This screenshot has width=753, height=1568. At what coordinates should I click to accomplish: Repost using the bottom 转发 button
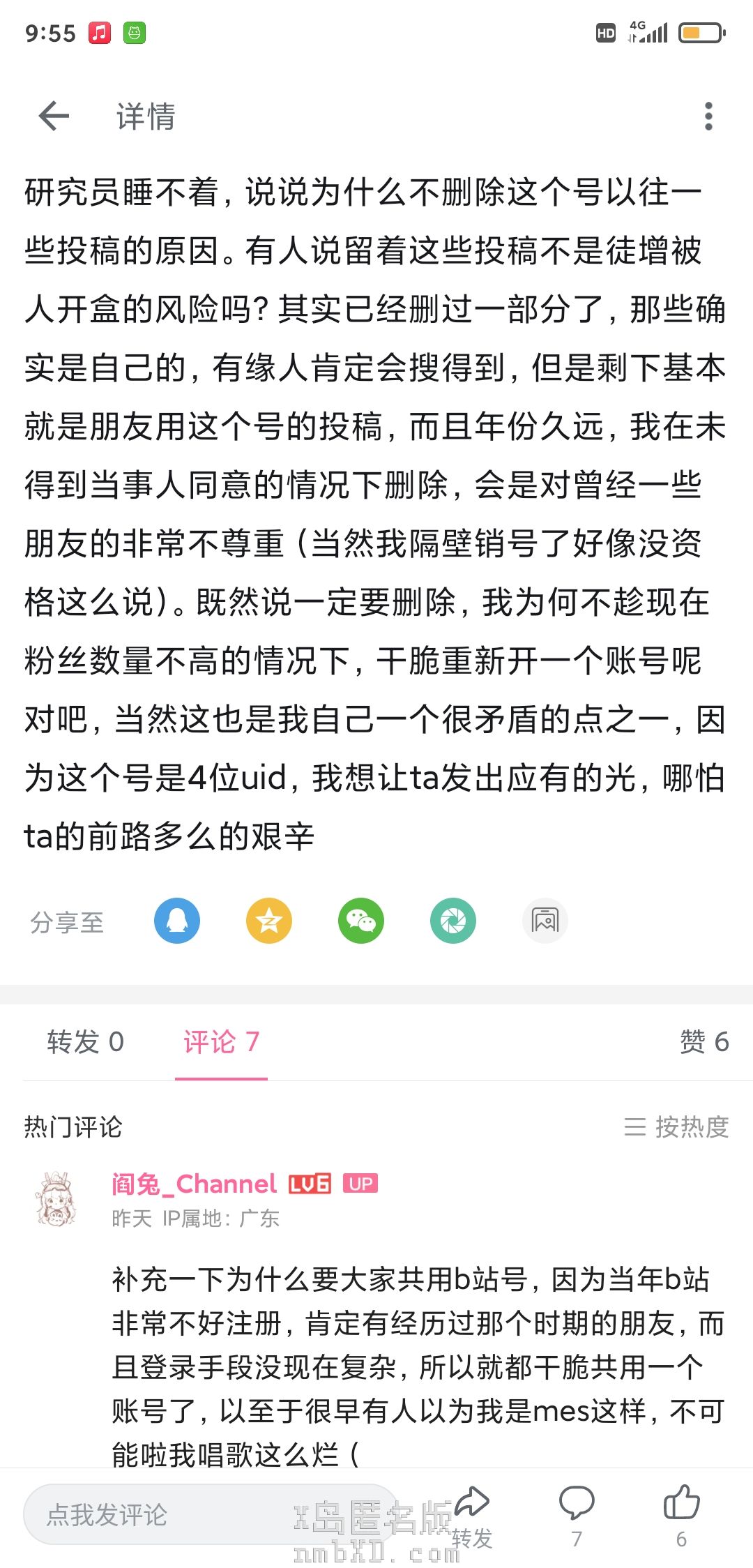[x=472, y=1515]
